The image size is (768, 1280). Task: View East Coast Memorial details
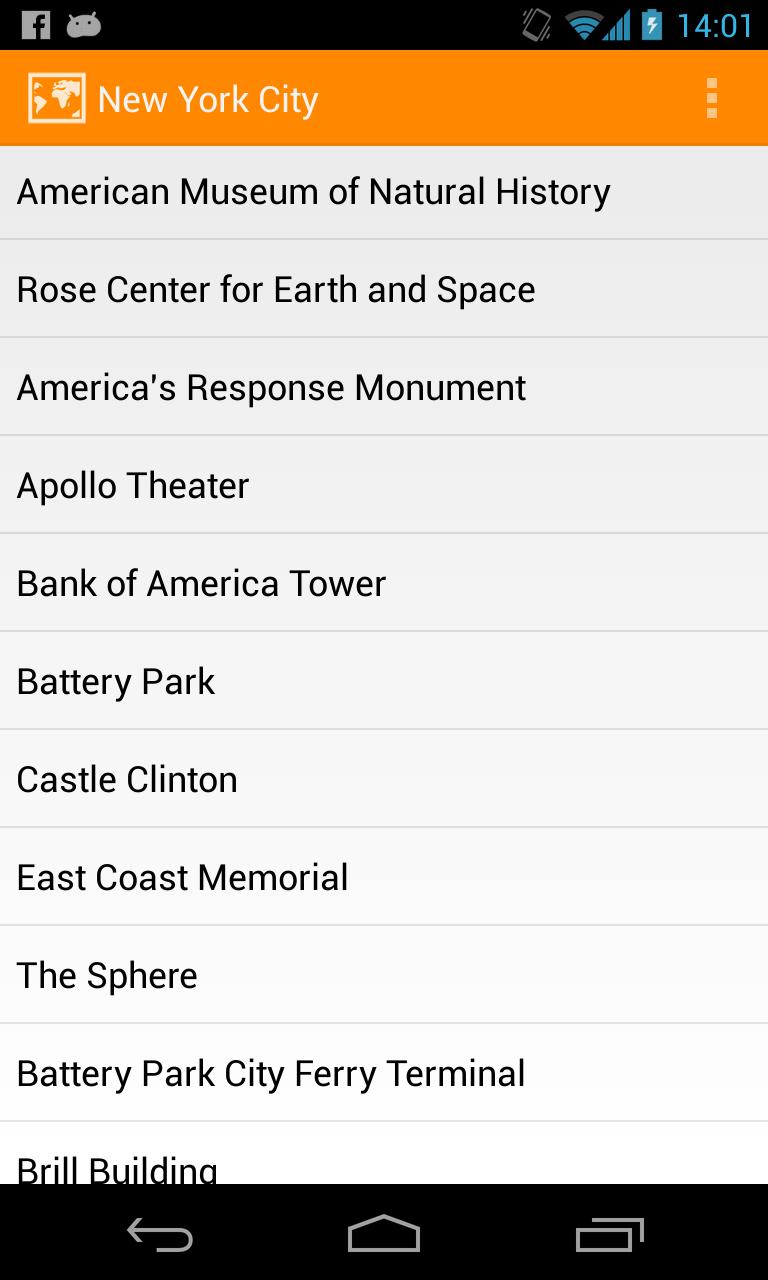tap(384, 878)
